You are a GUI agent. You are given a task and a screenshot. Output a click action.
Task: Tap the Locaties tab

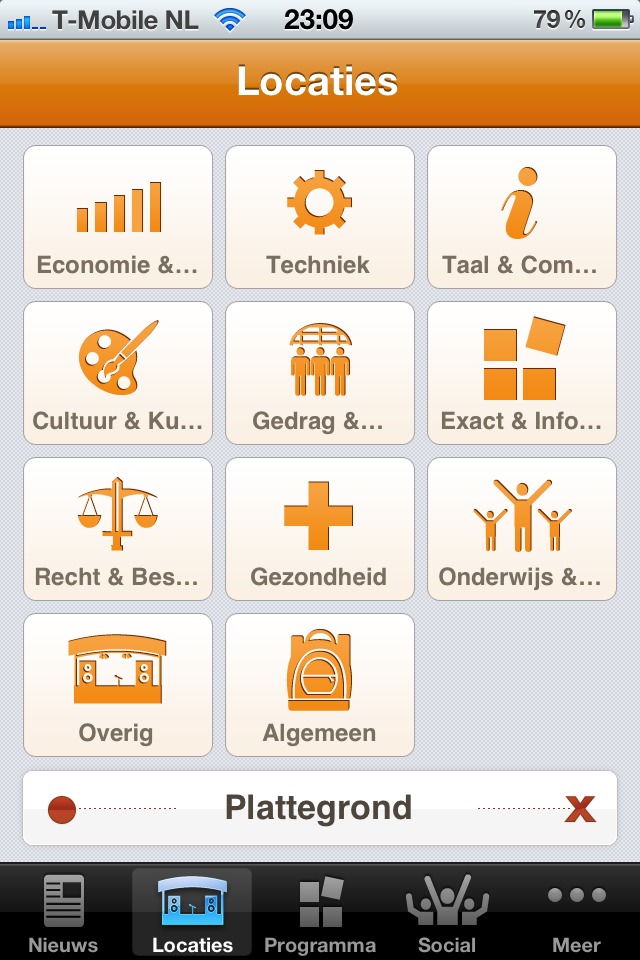click(x=192, y=912)
